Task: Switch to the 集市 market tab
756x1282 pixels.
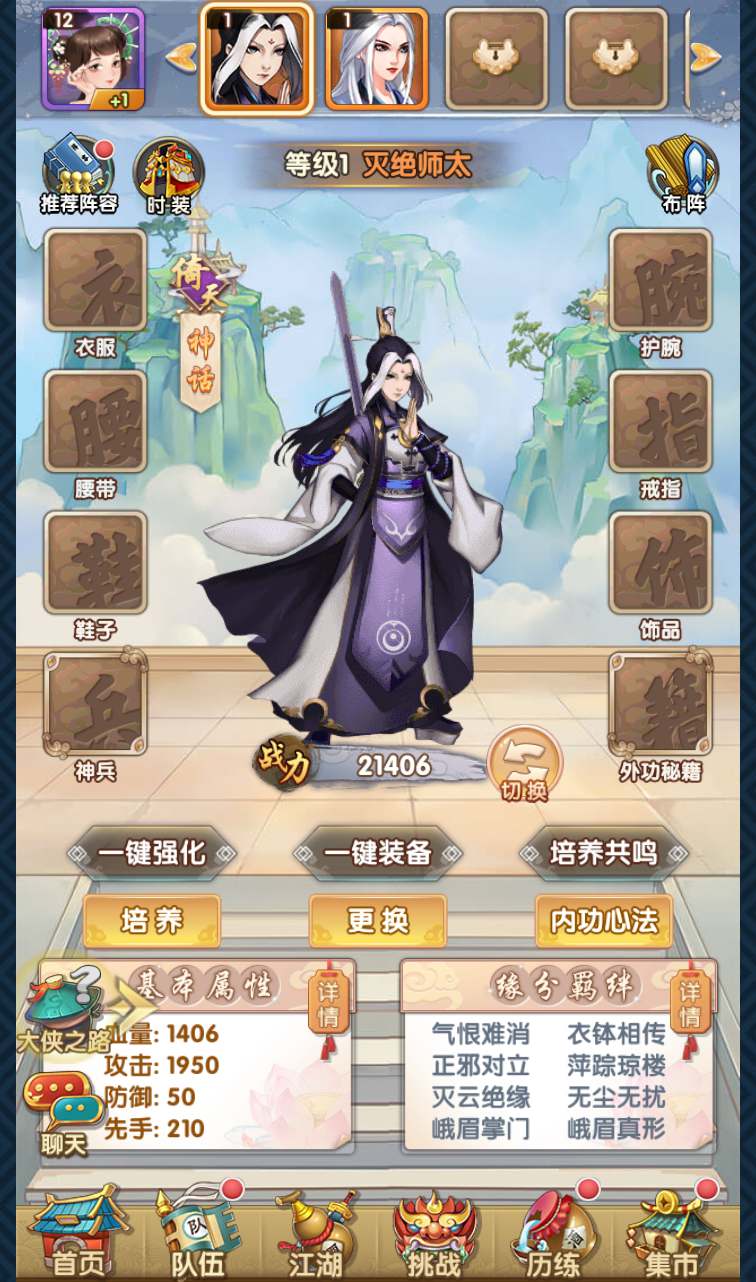Action: tap(672, 1238)
